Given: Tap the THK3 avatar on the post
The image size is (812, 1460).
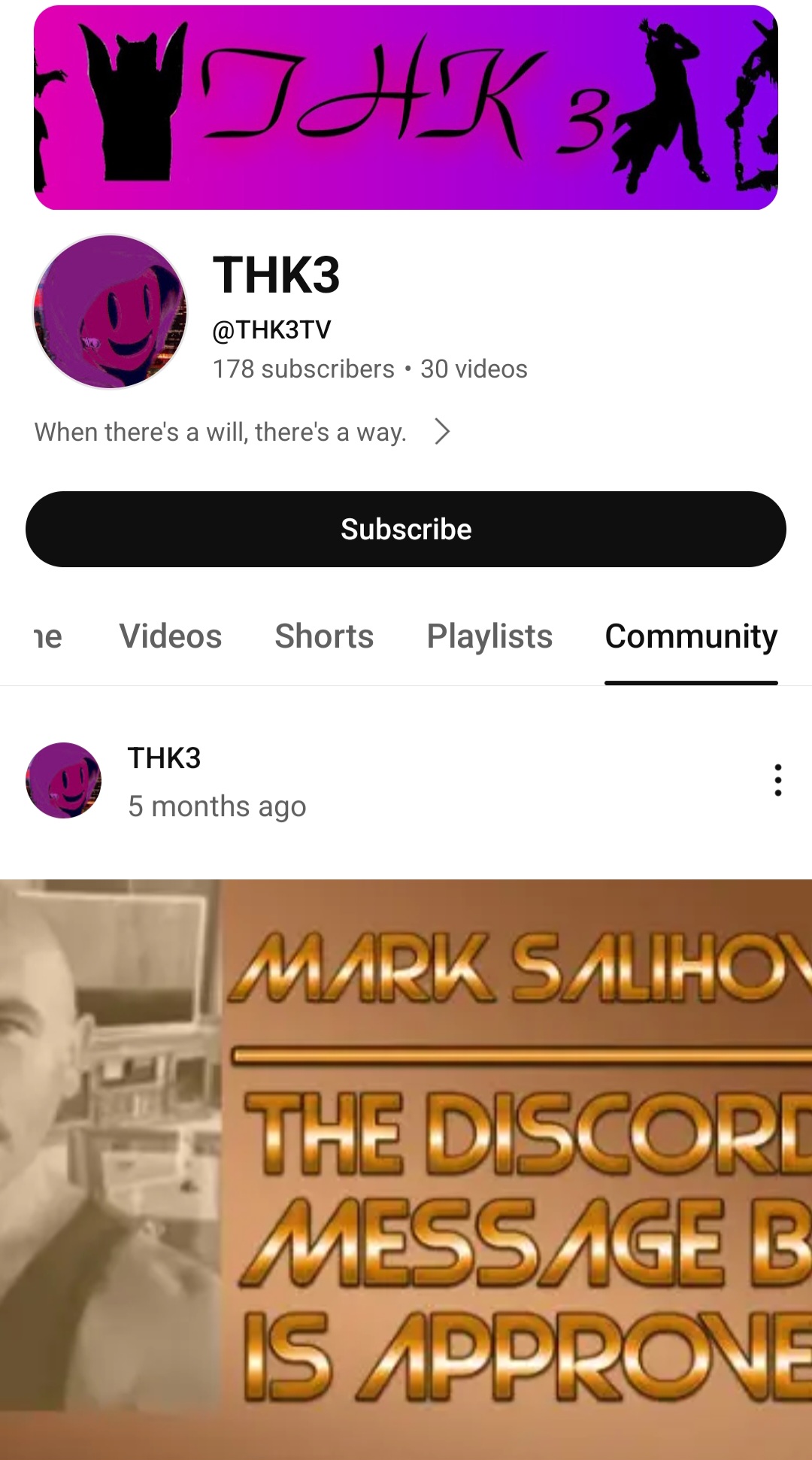Looking at the screenshot, I should pyautogui.click(x=64, y=780).
